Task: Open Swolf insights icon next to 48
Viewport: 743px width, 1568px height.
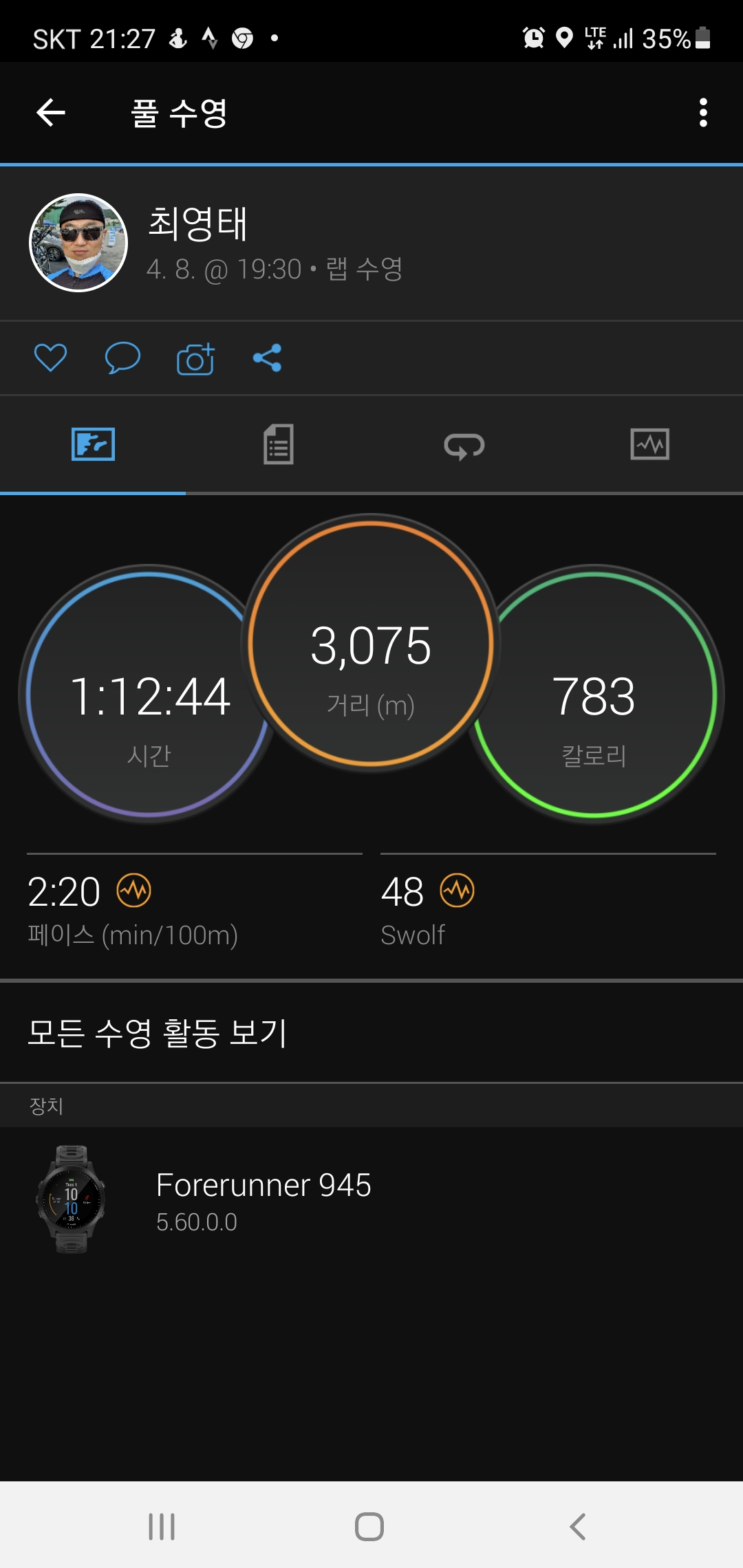Action: coord(457,891)
